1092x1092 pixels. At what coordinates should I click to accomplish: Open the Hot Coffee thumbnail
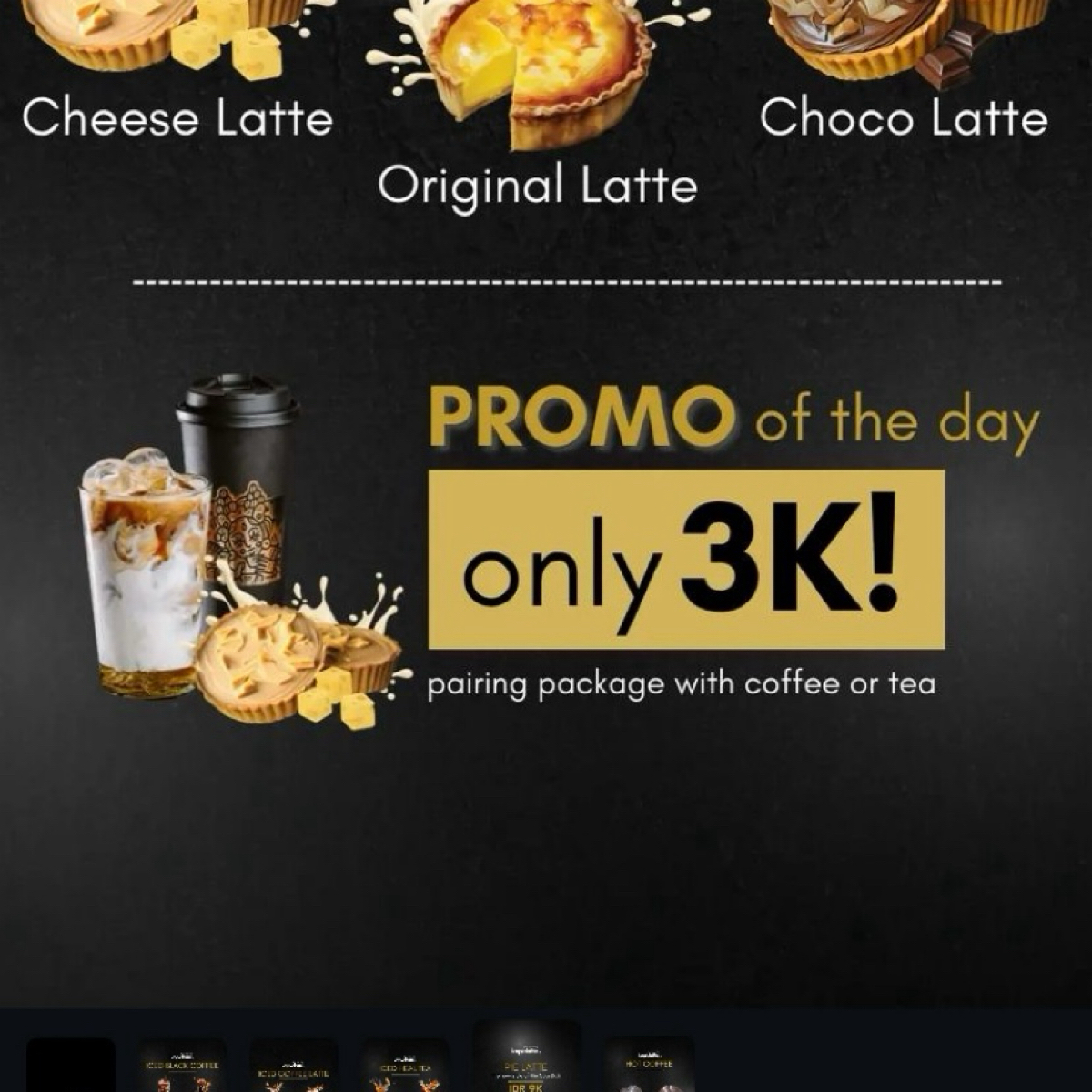(650, 1067)
